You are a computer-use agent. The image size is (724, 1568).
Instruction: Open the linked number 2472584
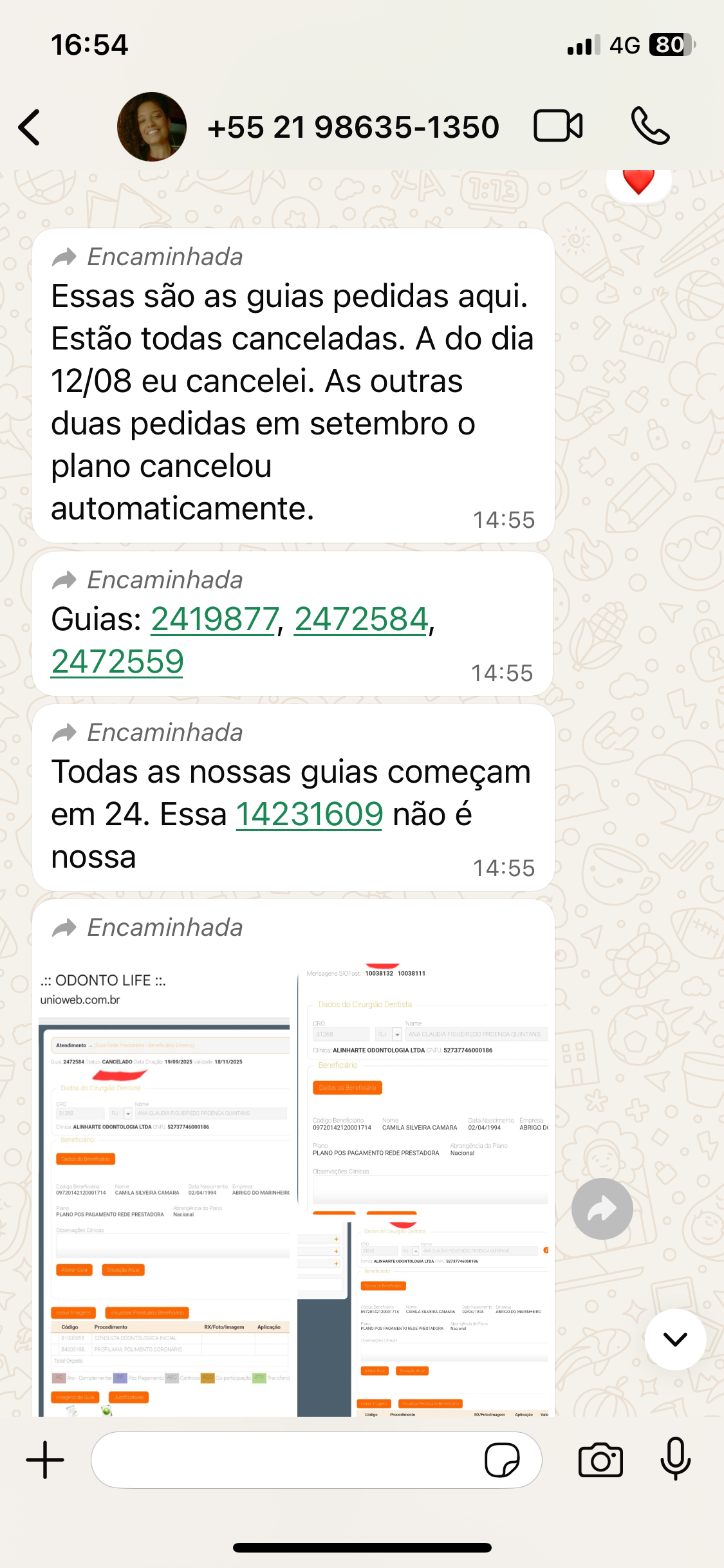[x=362, y=620]
